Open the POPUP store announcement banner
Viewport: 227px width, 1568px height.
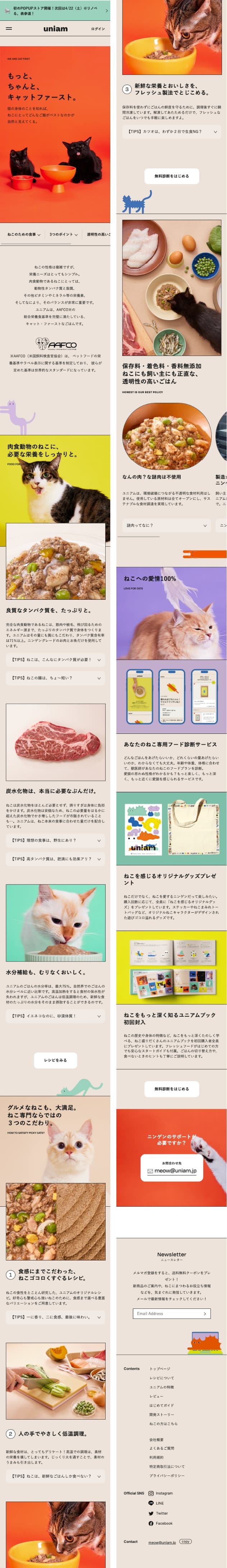click(55, 10)
